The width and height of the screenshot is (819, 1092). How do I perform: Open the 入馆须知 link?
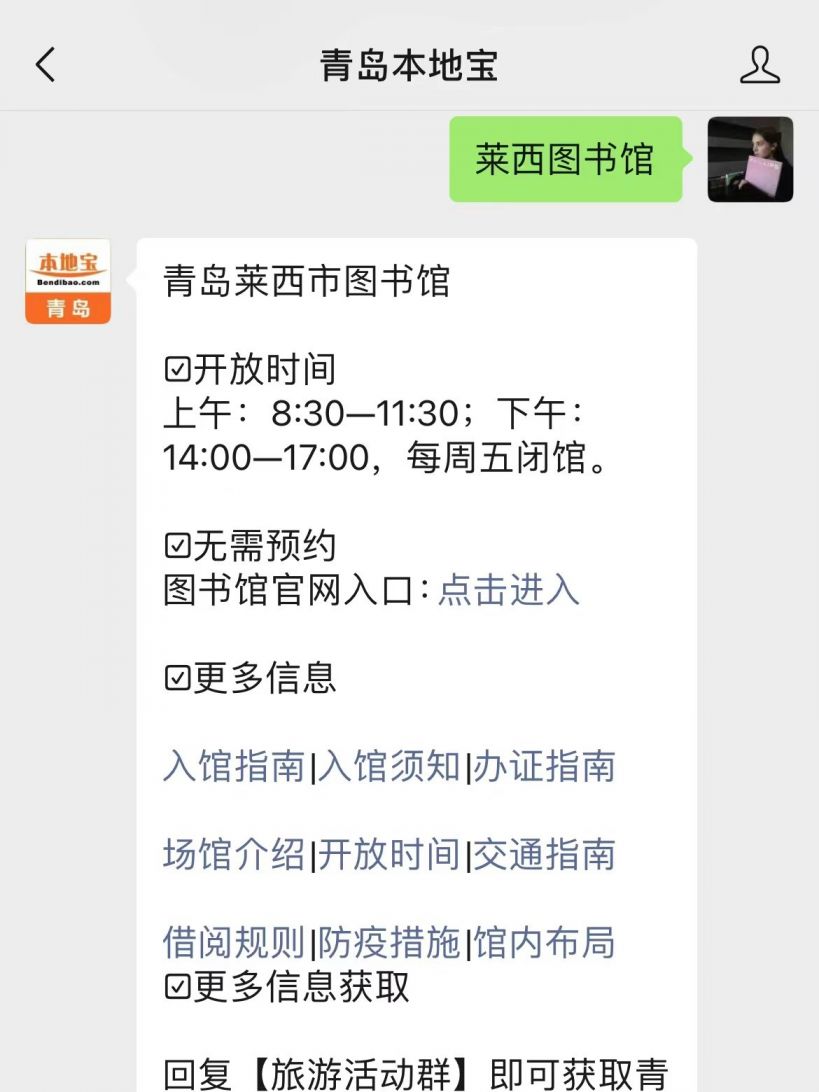(x=389, y=767)
